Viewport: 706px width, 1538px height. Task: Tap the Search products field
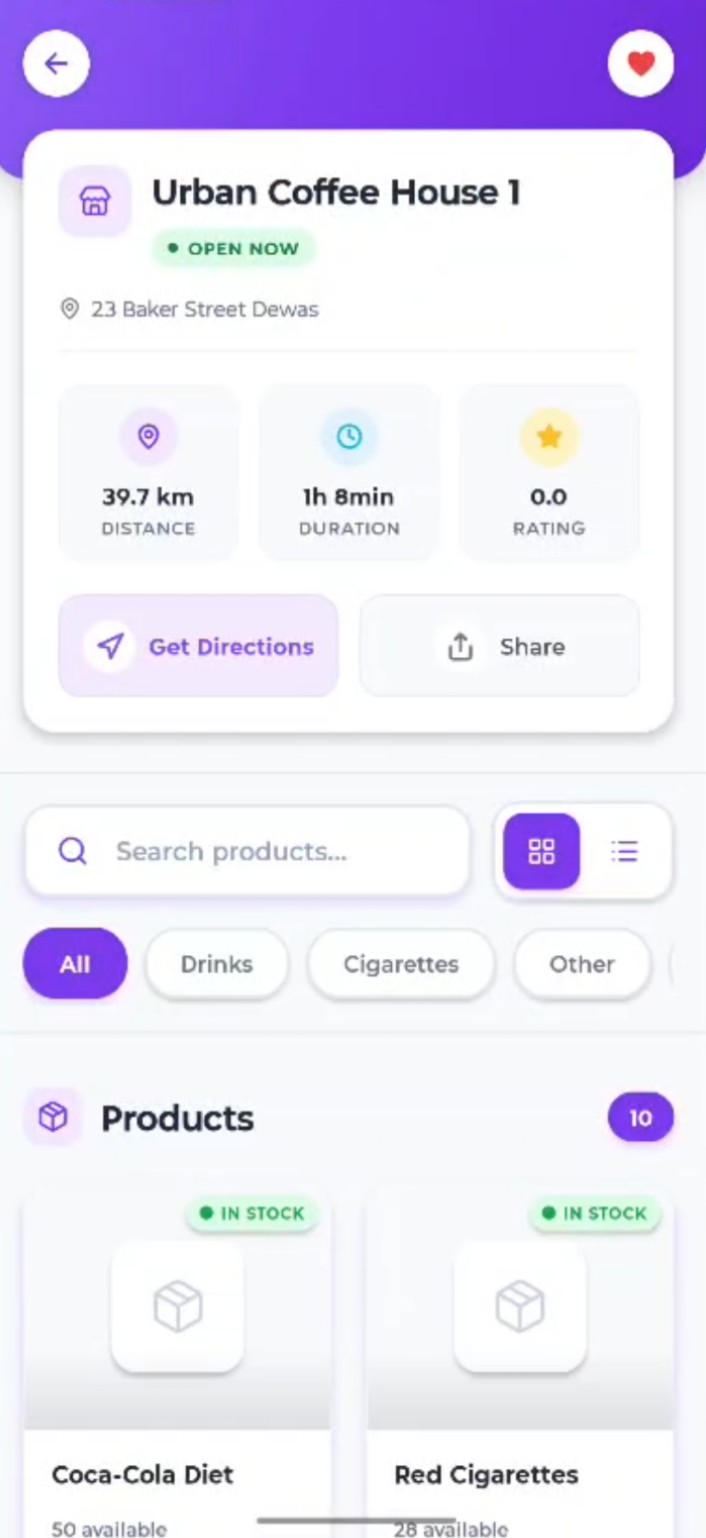click(x=247, y=851)
